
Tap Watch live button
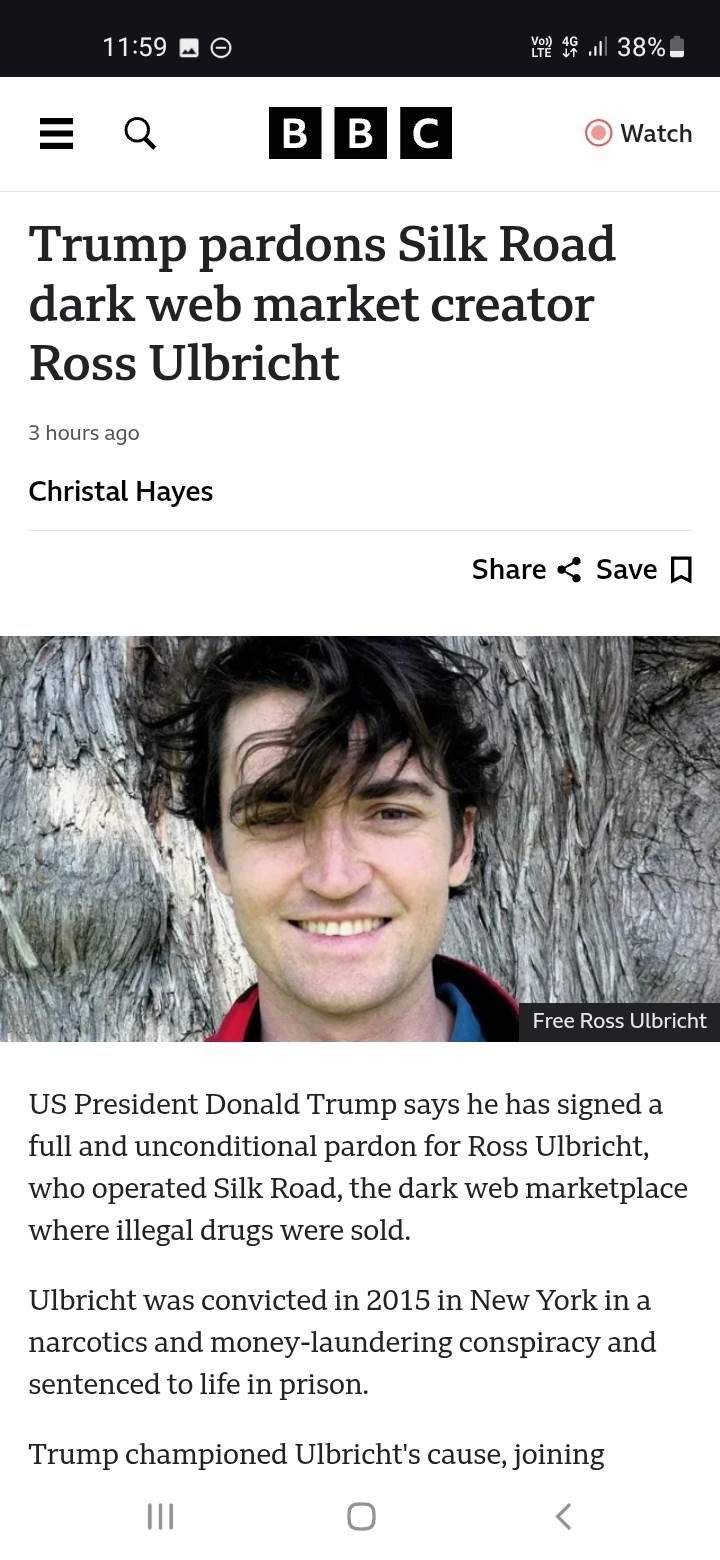(x=638, y=133)
